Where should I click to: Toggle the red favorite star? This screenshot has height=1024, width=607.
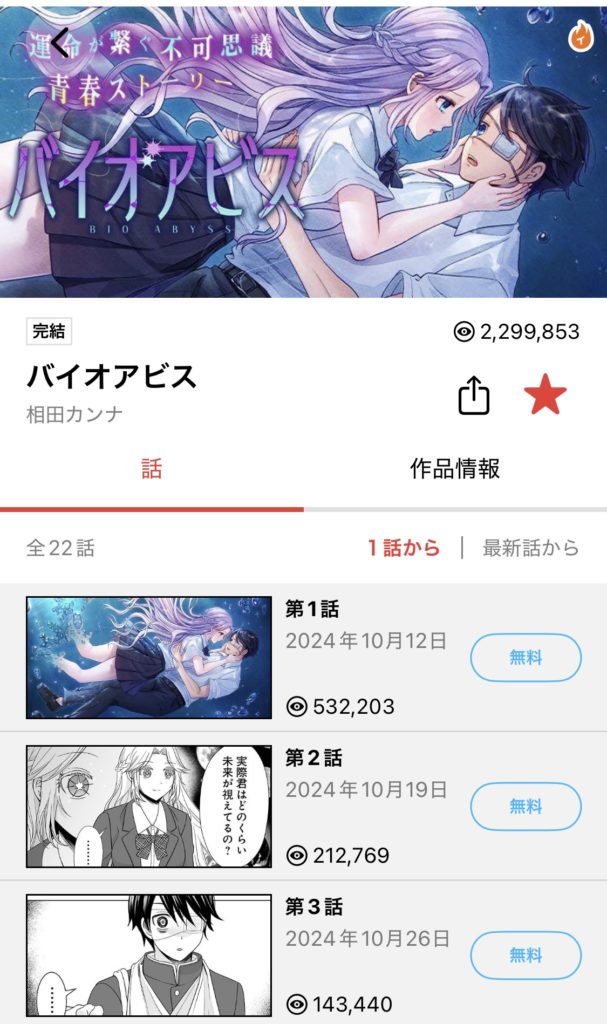pyautogui.click(x=545, y=396)
